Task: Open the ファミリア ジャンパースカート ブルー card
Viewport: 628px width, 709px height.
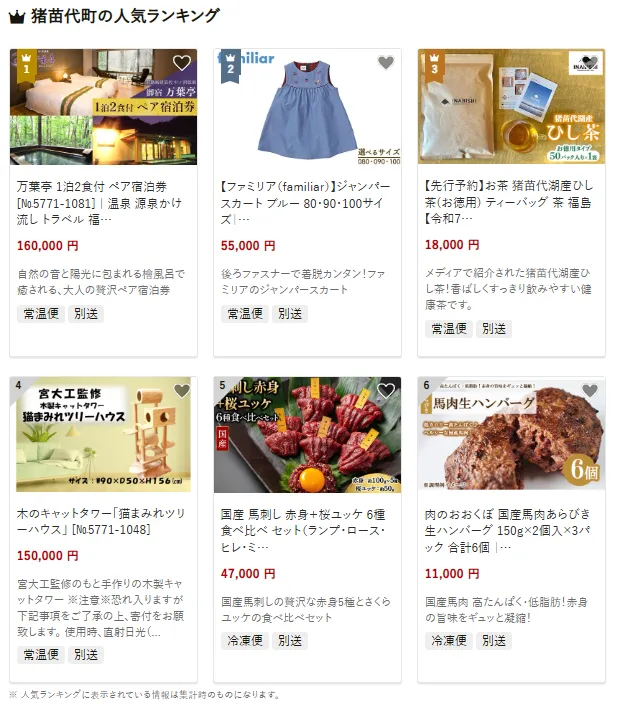Action: click(307, 202)
